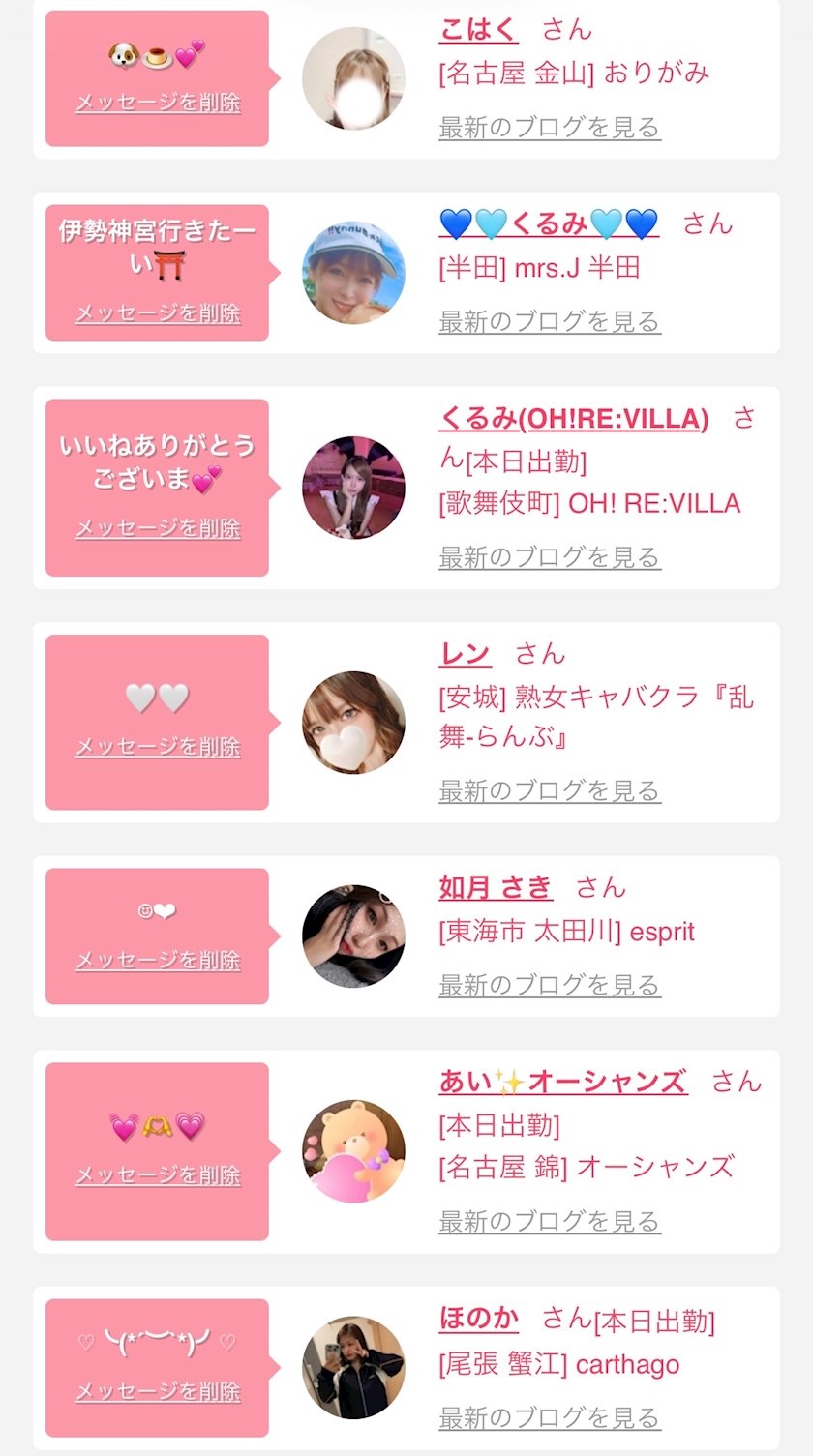View latest blog of くるみ(OH!RE:VILLA)
This screenshot has width=813, height=1456.
point(550,557)
